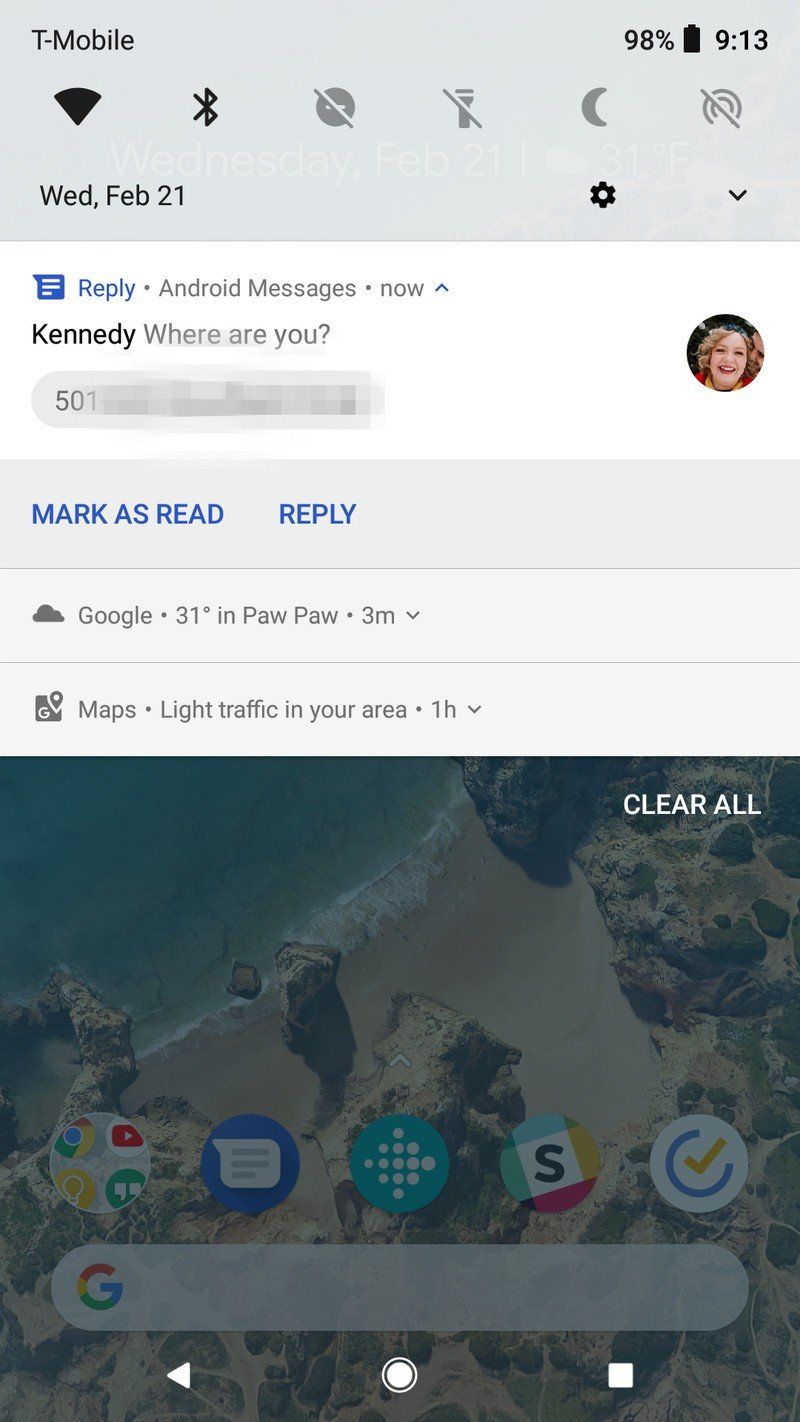Expand the quick settings panel
This screenshot has width=800, height=1422.
pos(738,195)
